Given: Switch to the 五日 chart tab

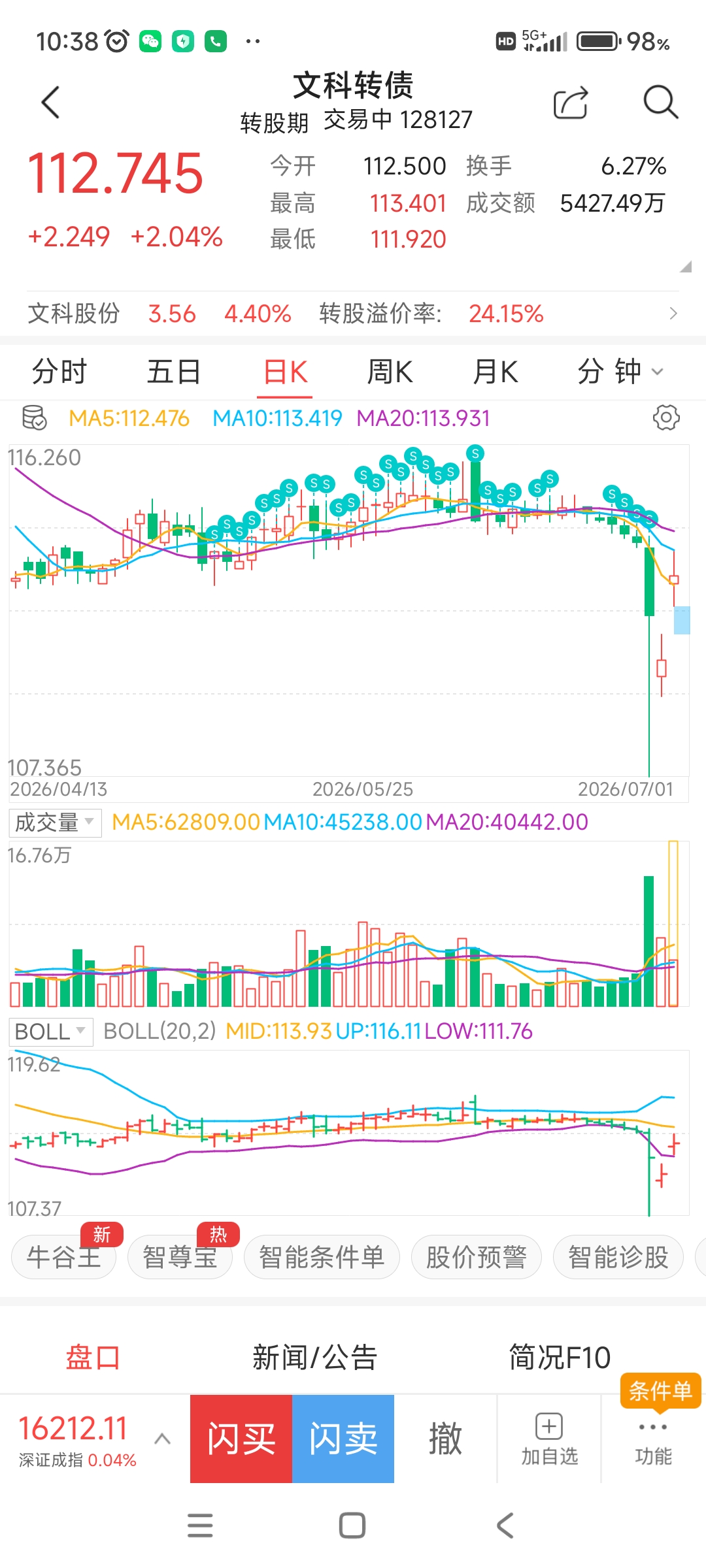Looking at the screenshot, I should pyautogui.click(x=173, y=372).
